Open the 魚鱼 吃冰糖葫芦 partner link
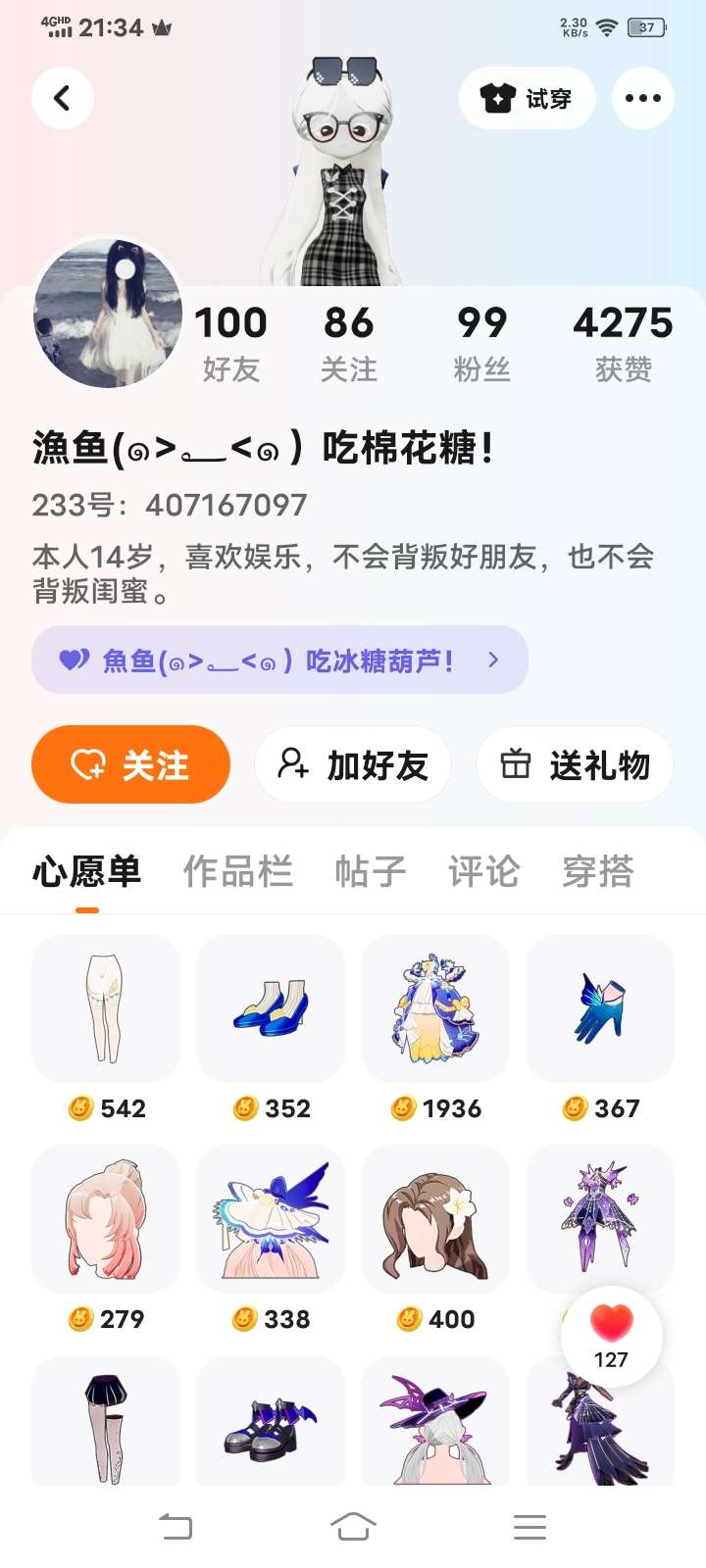 279,661
